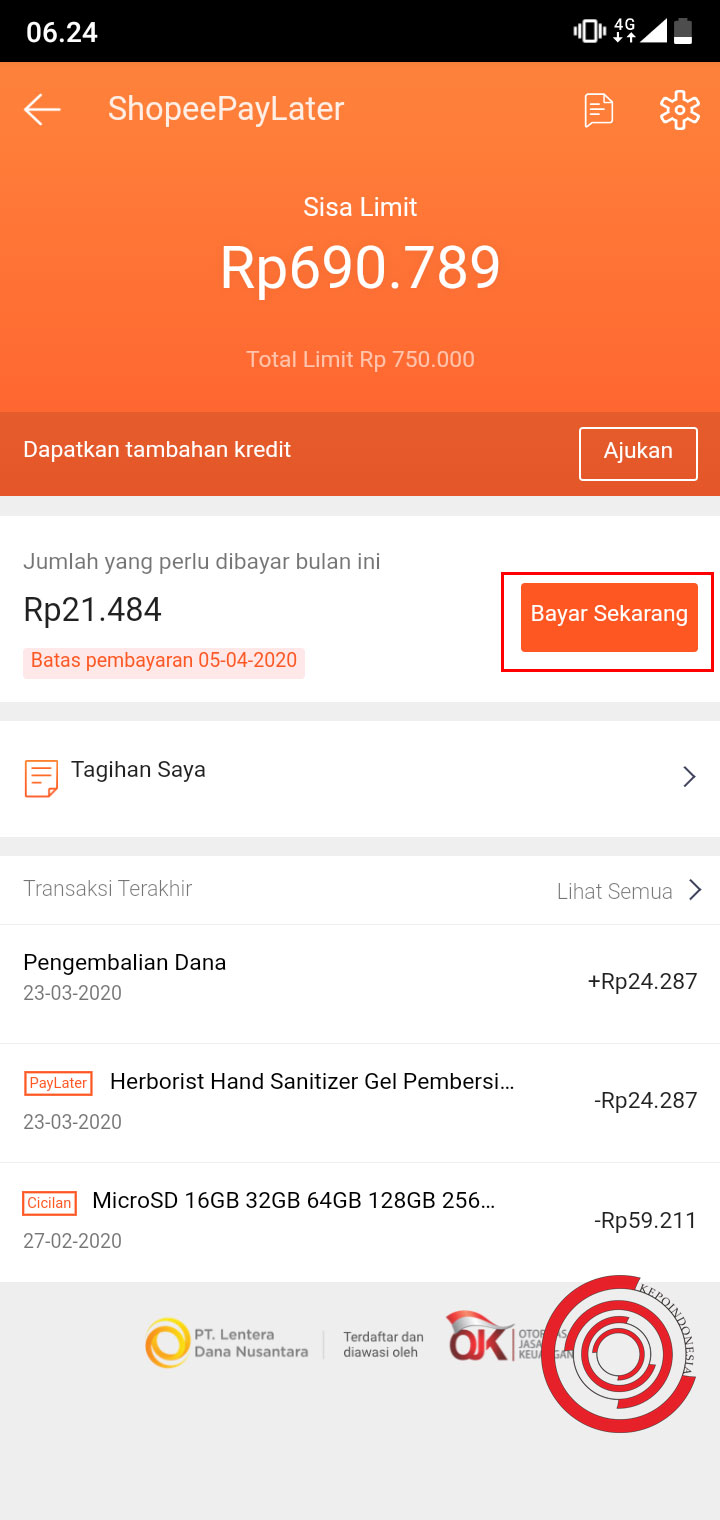Select the PayLater badge on Herborist transaction
Viewport: 720px width, 1520px height.
click(57, 1082)
